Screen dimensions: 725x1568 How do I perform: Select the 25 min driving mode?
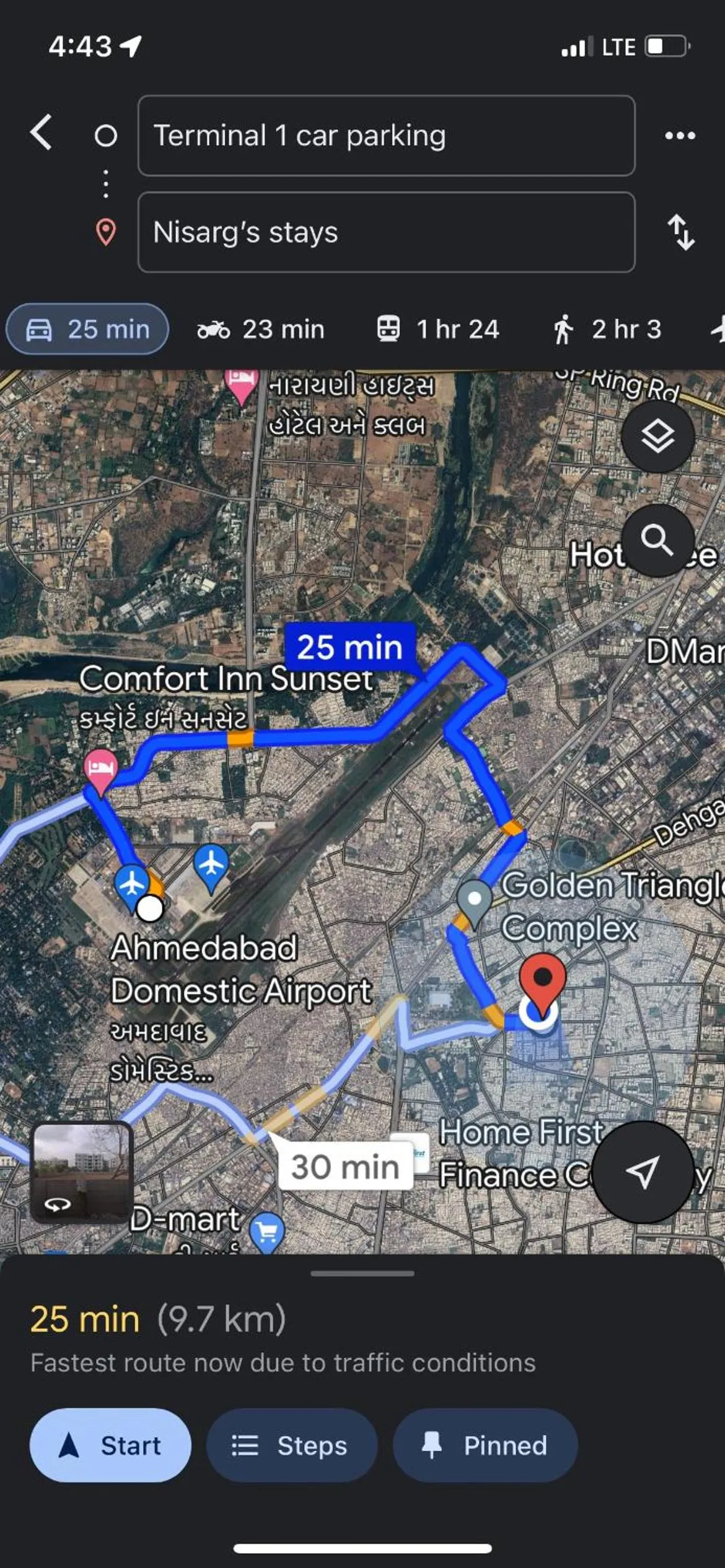pos(87,329)
